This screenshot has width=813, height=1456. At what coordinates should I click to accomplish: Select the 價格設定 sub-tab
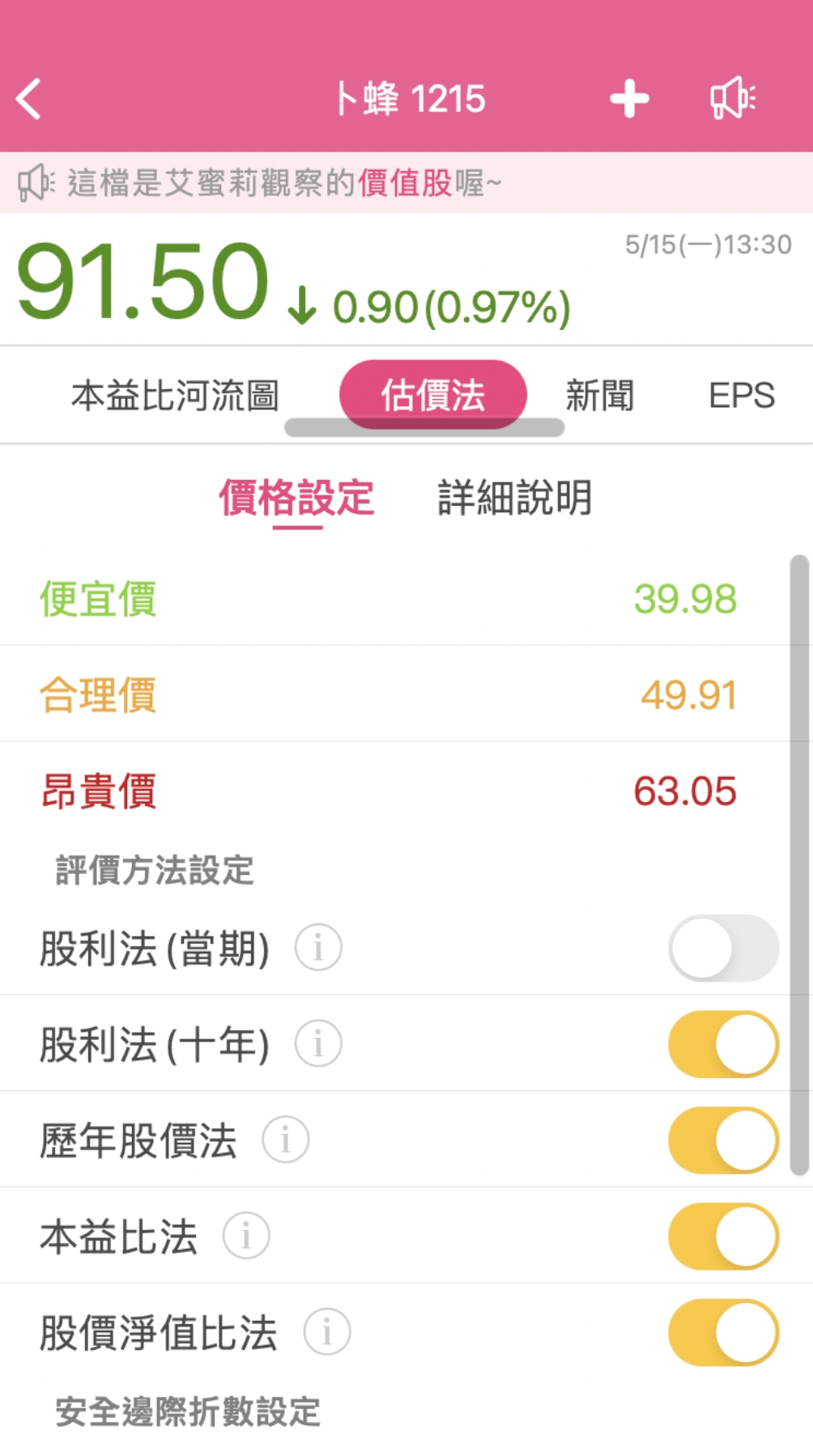coord(296,498)
